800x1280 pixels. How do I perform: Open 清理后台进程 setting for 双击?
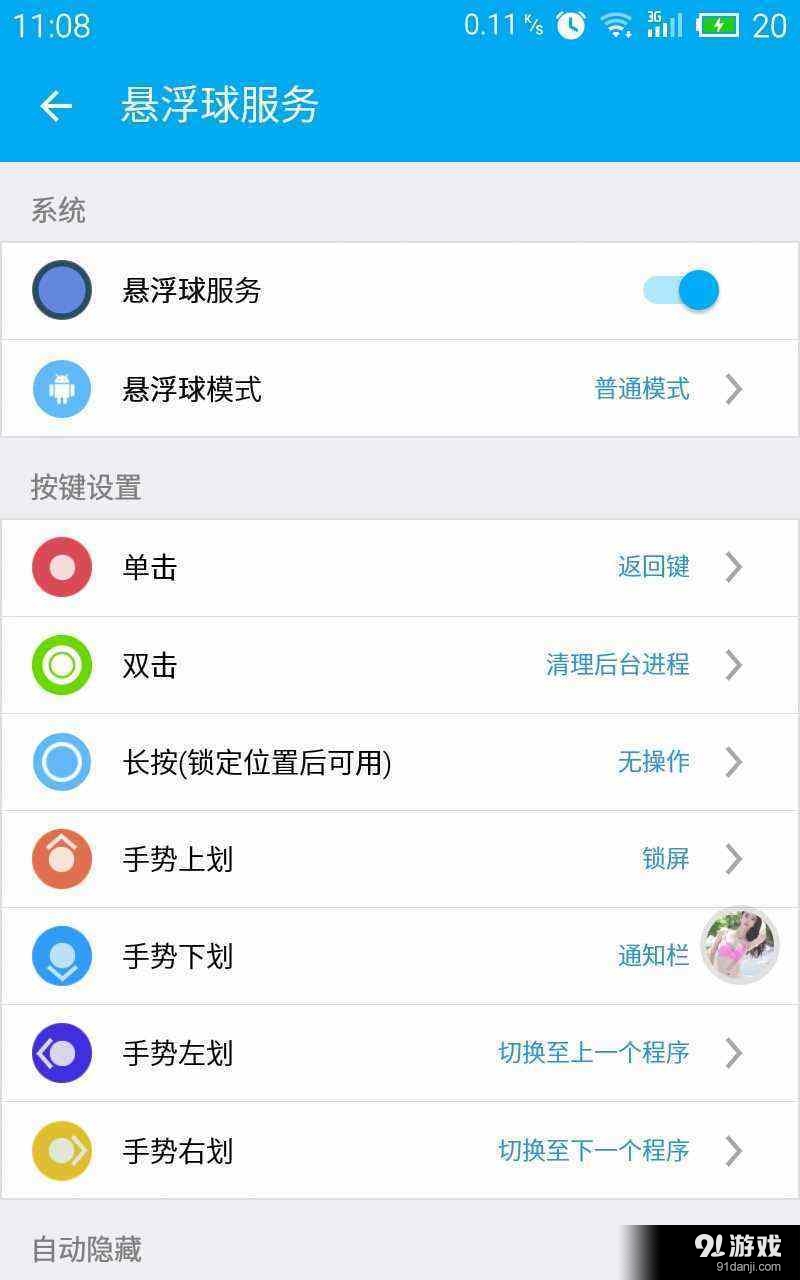[x=733, y=665]
